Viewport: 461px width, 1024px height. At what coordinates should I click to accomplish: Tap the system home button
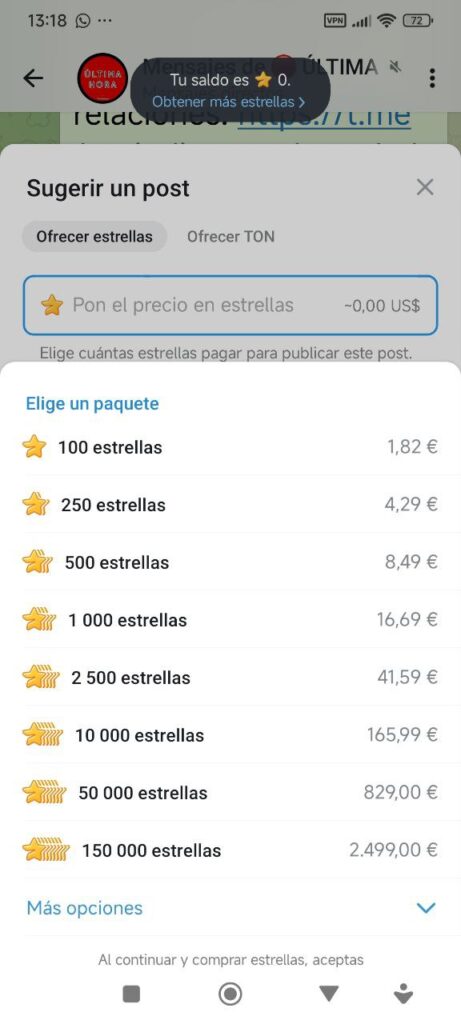(230, 994)
